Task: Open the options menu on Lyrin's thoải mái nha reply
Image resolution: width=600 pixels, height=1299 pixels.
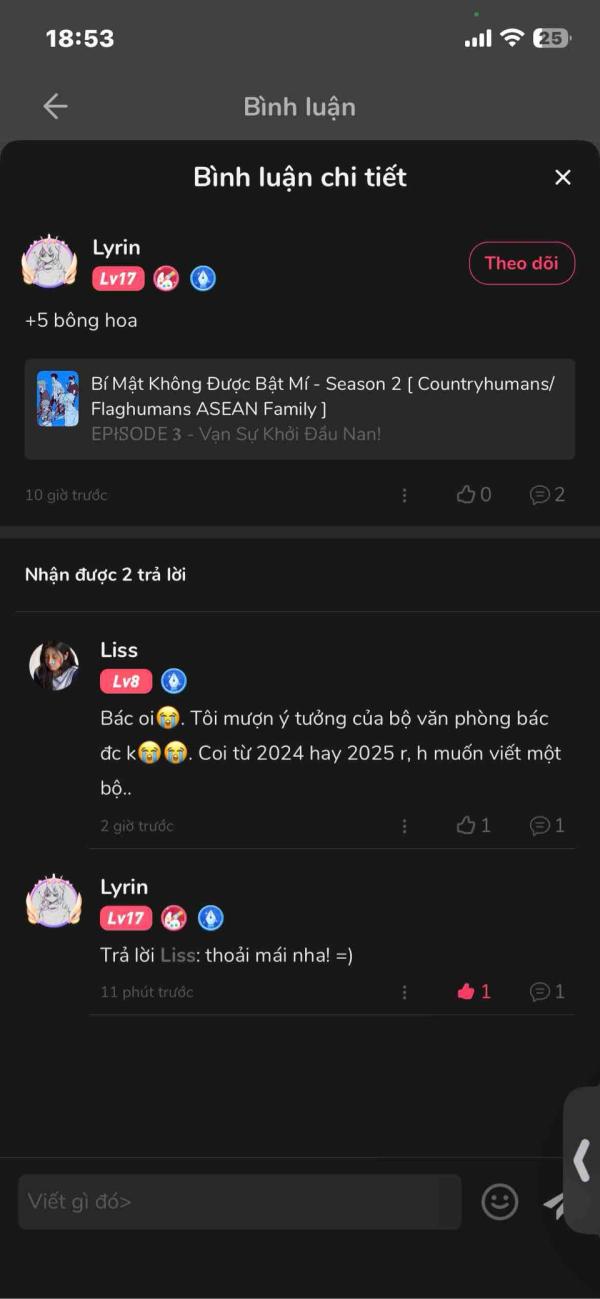Action: 405,992
